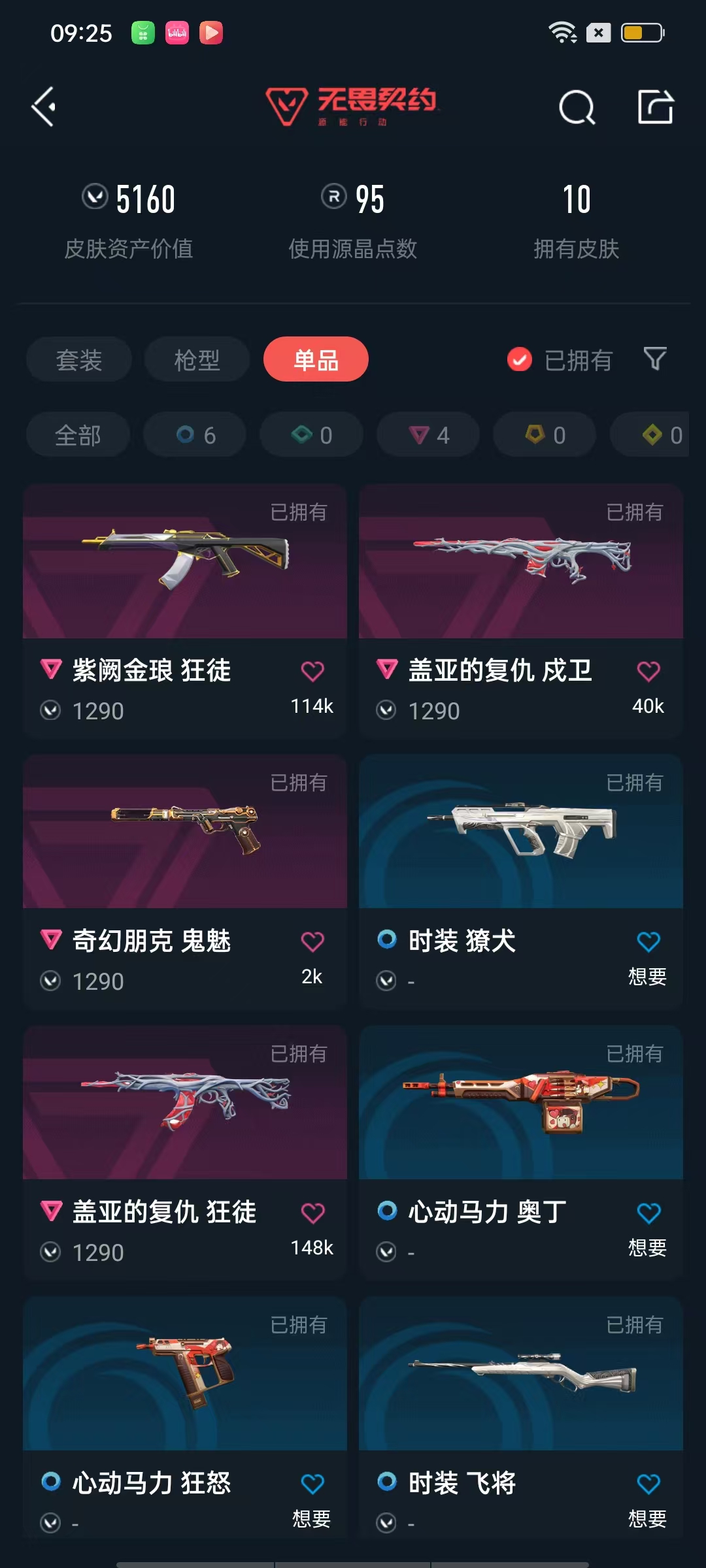The width and height of the screenshot is (706, 1568).
Task: Share this skin collection page
Action: click(x=655, y=106)
